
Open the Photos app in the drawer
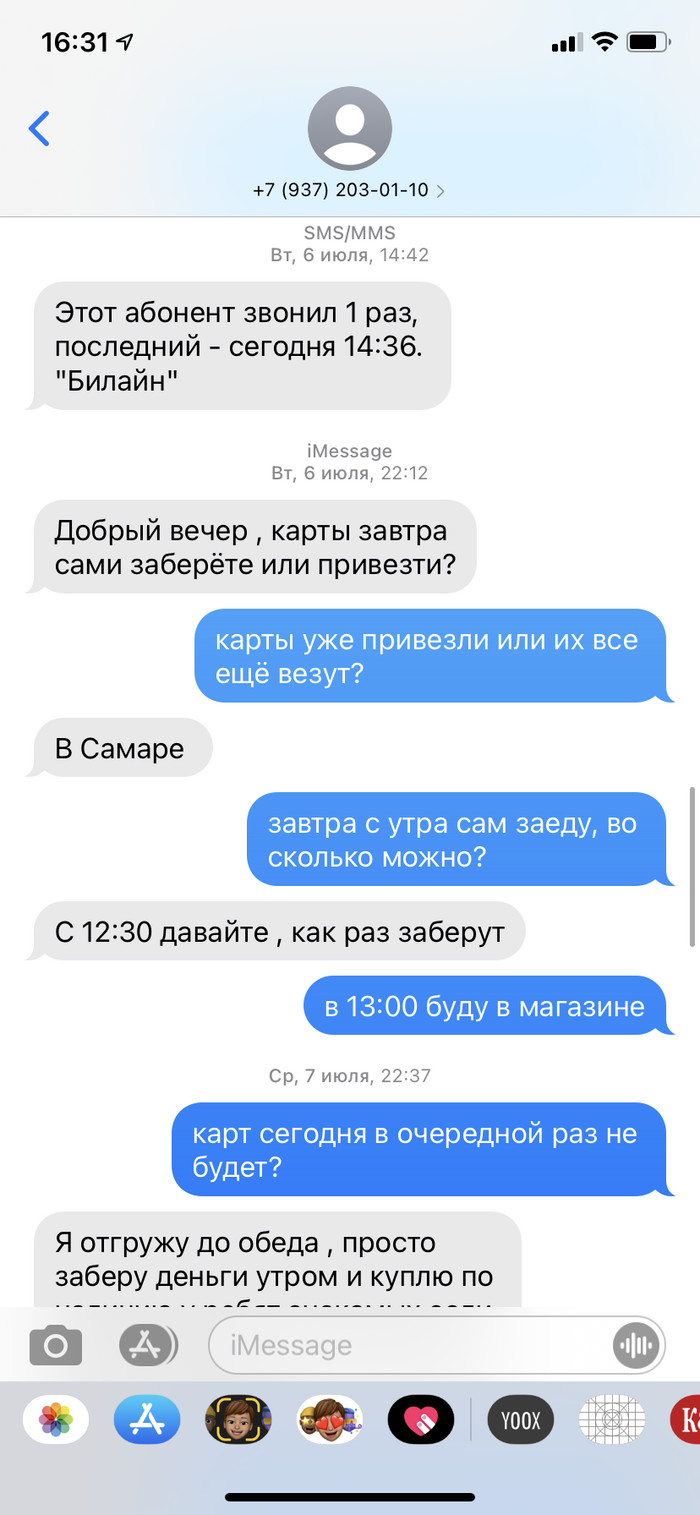(55, 1419)
